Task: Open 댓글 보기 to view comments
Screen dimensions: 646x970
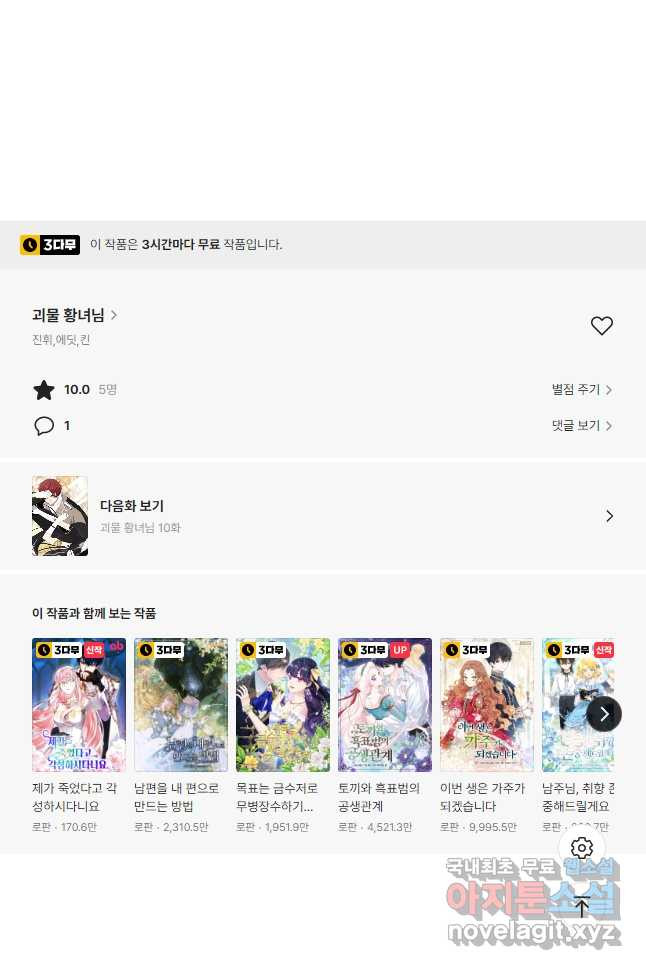Action: pyautogui.click(x=581, y=426)
